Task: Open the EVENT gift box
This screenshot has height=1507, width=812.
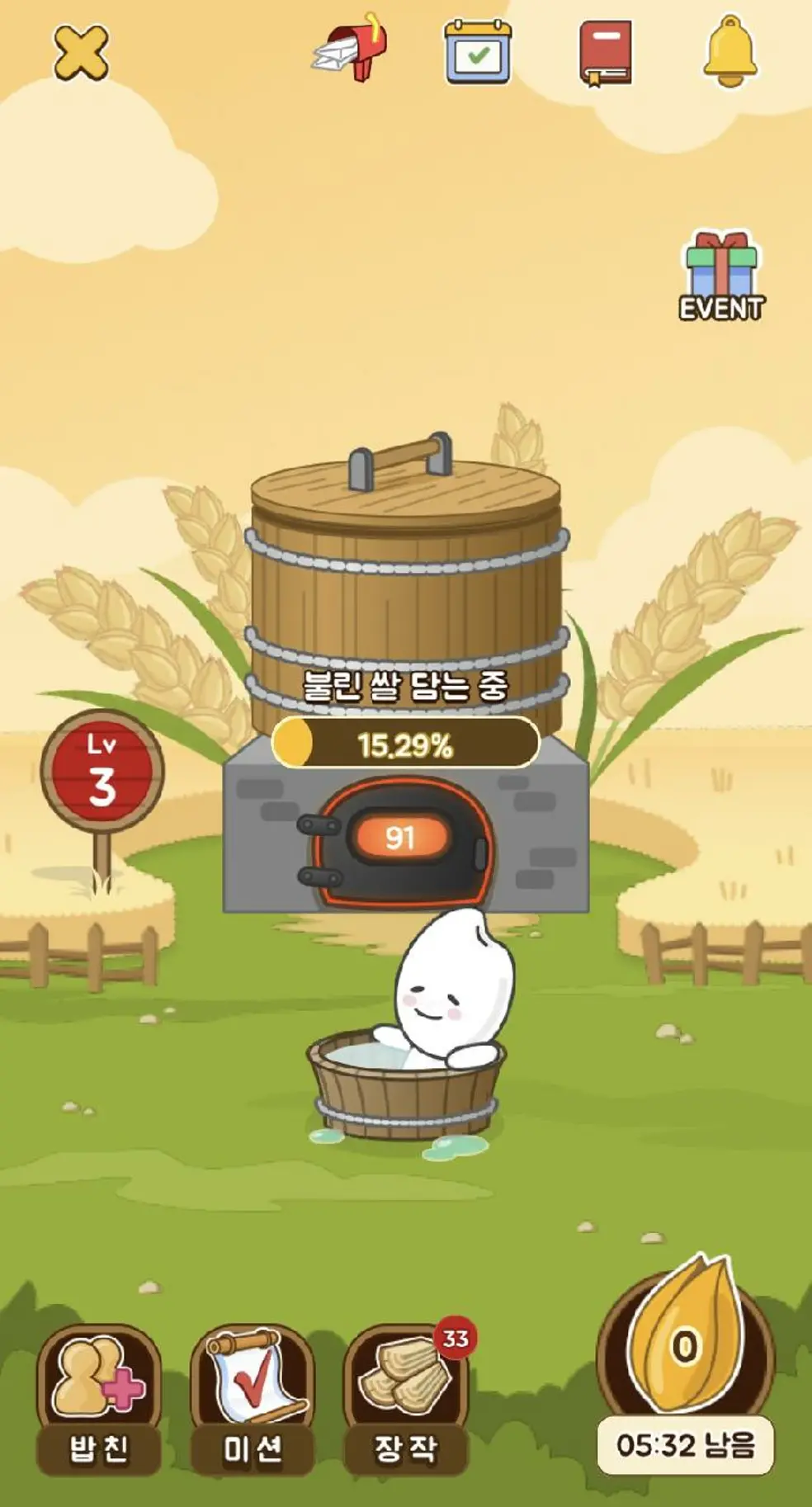Action: pyautogui.click(x=721, y=277)
